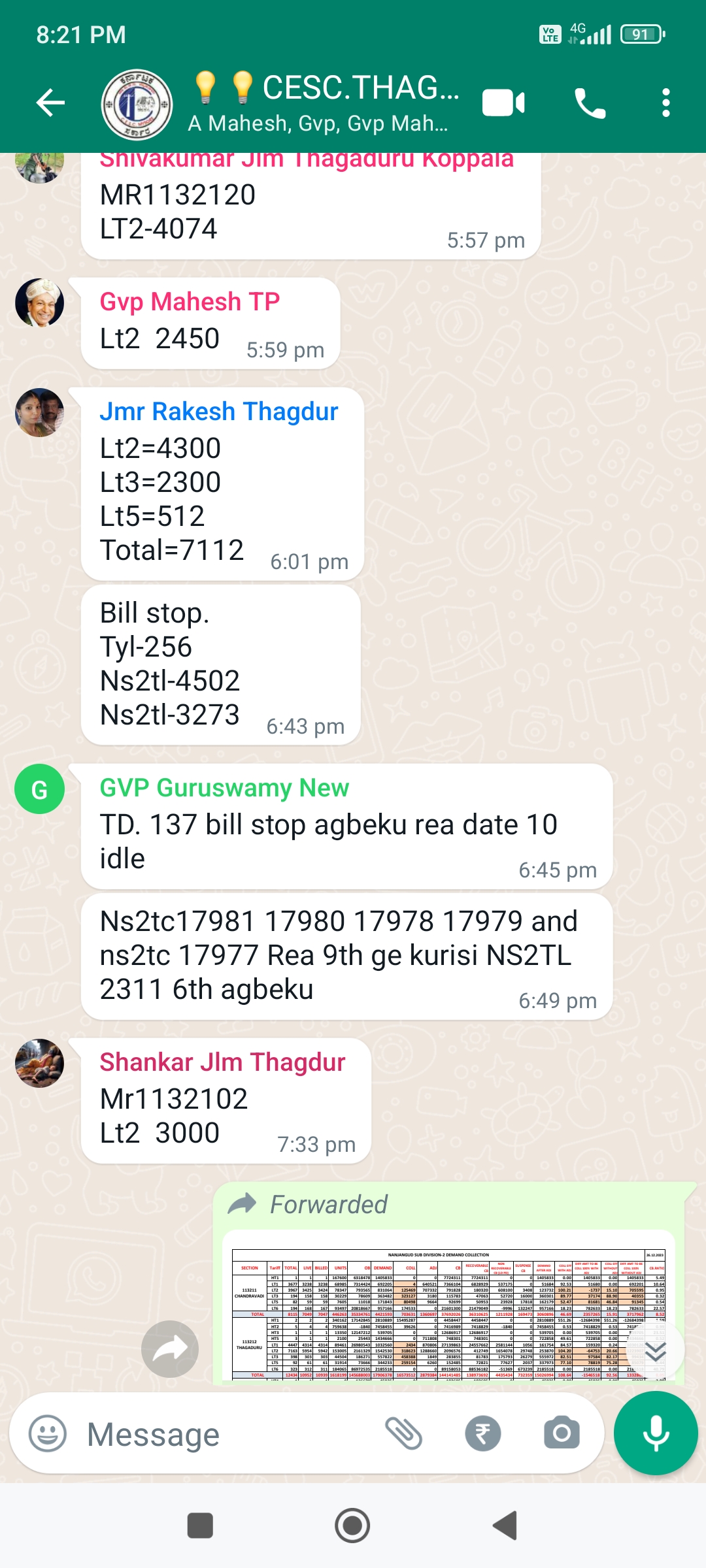Open recent apps from navigation bar
This screenshot has height=1568, width=706.
tap(200, 1526)
